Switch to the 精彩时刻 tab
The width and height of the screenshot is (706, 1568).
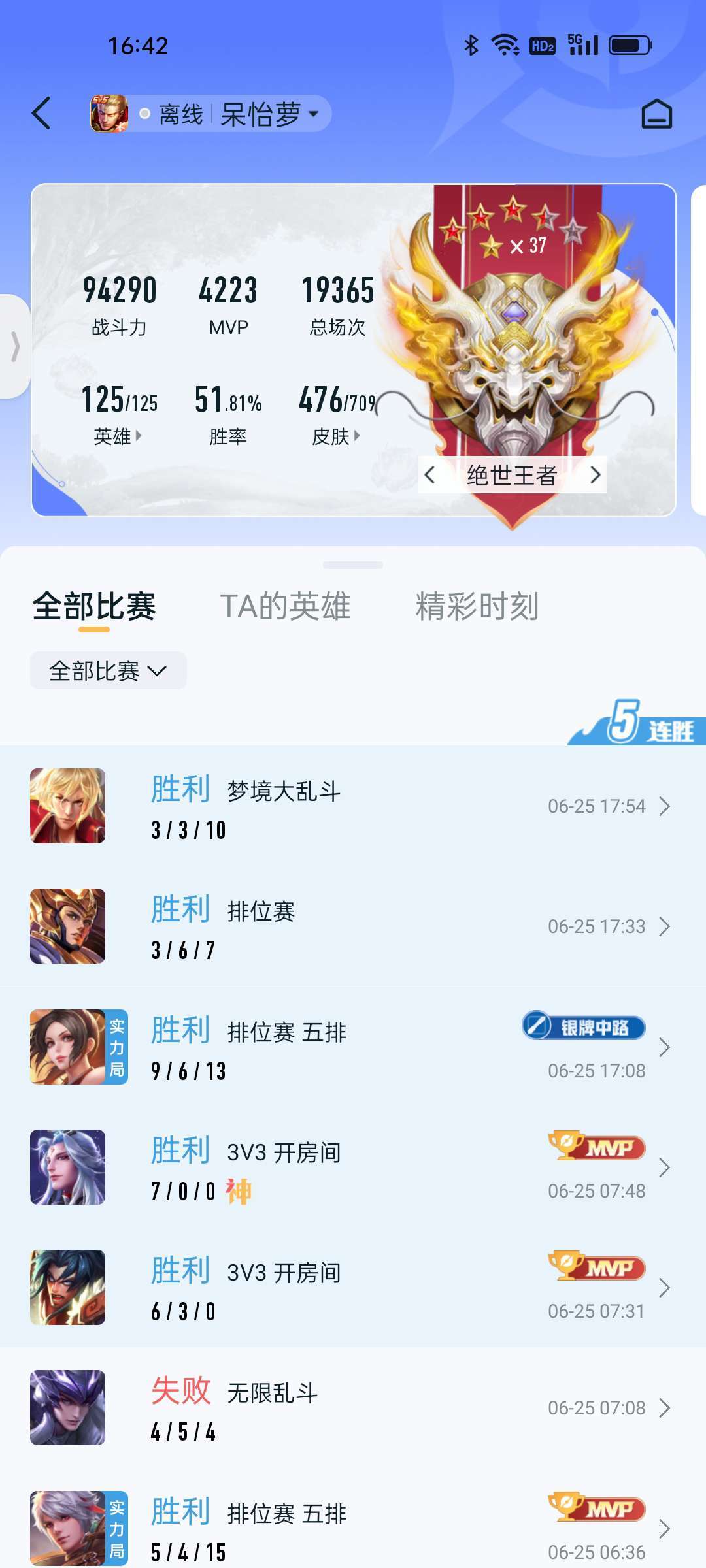[477, 606]
